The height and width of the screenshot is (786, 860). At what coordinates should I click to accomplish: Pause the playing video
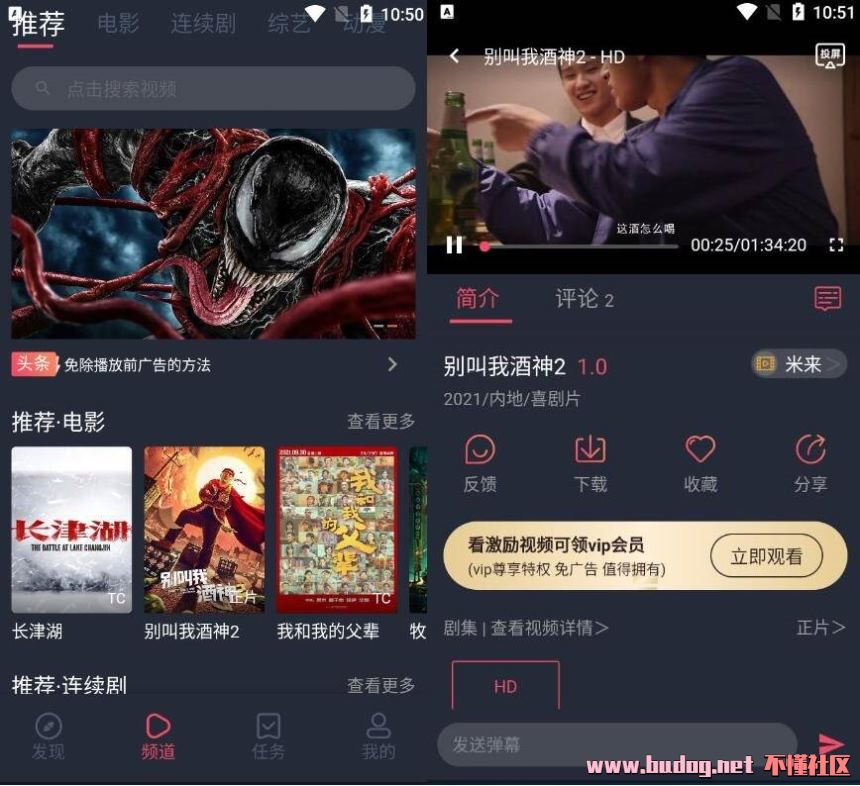pos(454,245)
